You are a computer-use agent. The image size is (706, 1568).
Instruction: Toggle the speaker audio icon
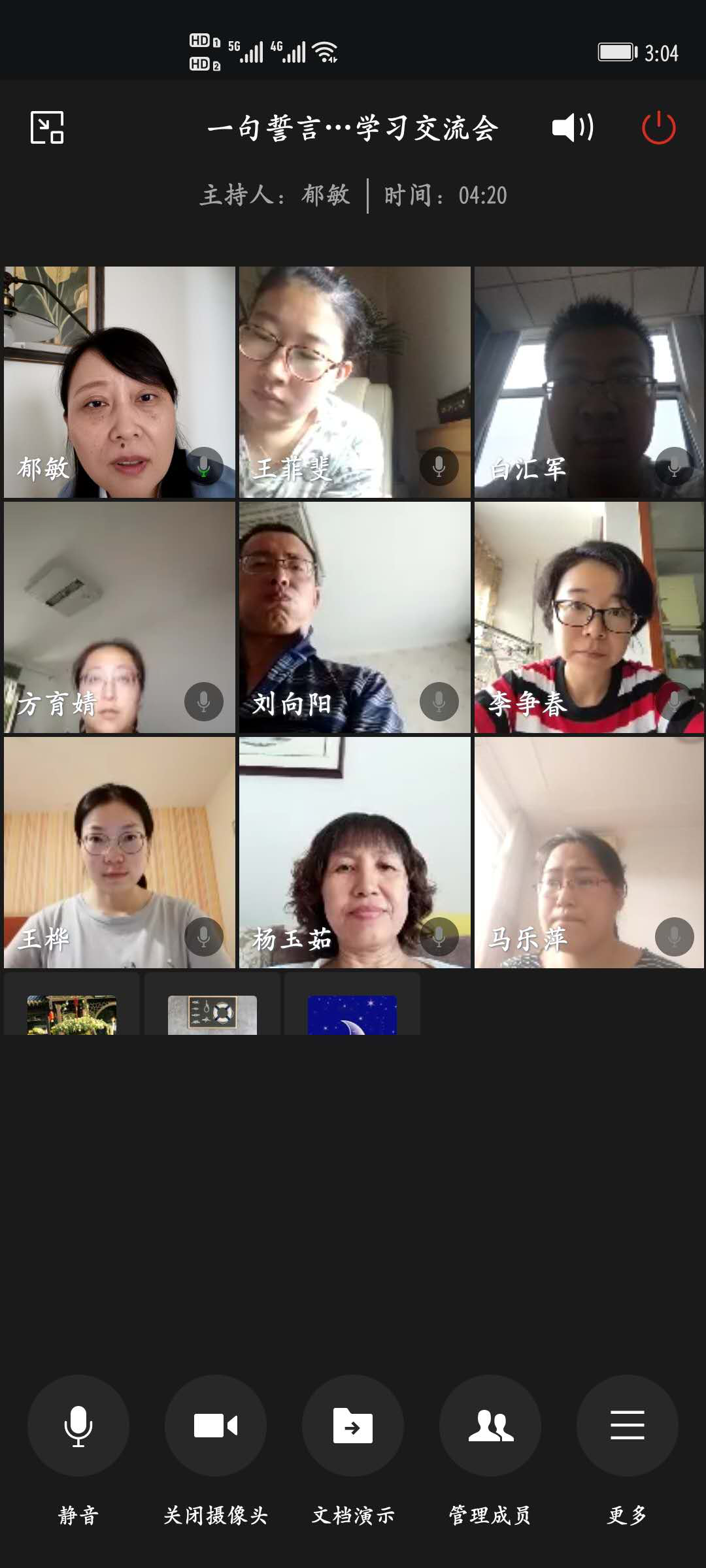[573, 127]
